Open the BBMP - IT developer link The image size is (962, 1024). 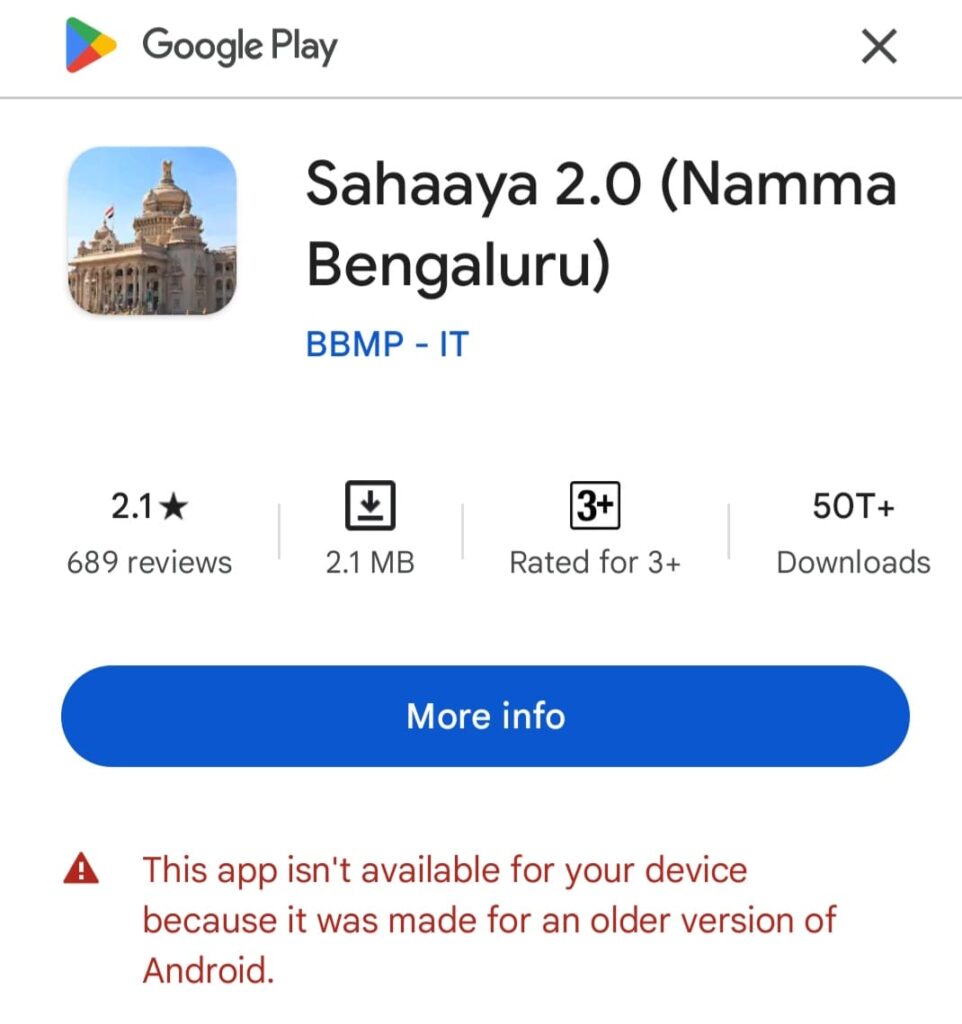point(387,345)
